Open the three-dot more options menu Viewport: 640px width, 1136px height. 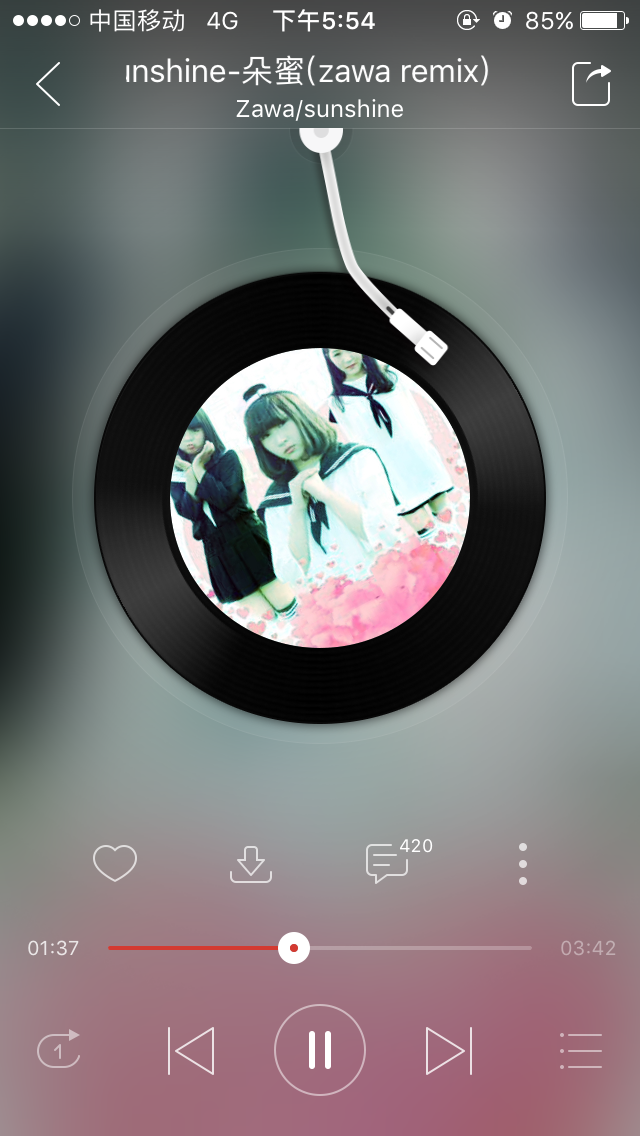tap(523, 864)
